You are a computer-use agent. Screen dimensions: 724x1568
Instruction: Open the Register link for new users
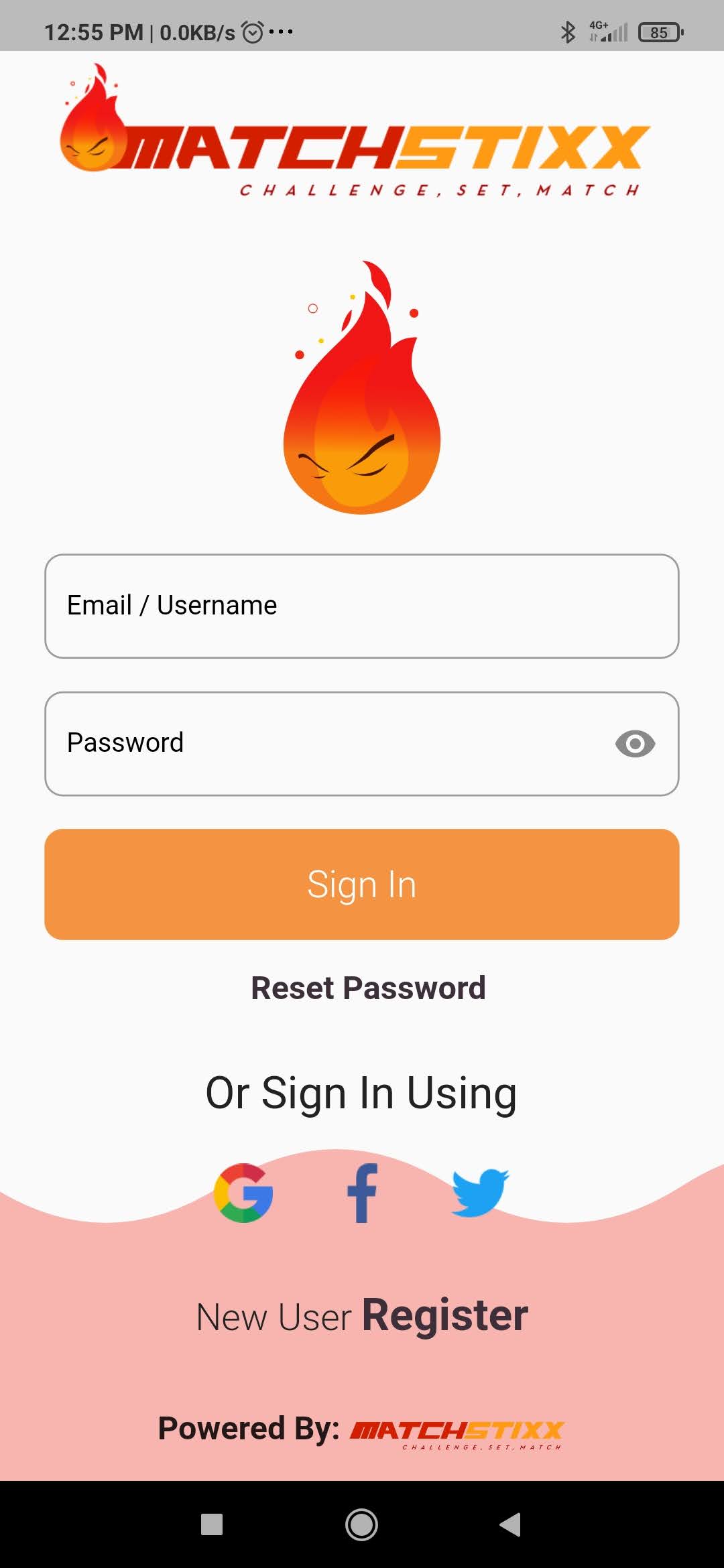coord(444,1315)
